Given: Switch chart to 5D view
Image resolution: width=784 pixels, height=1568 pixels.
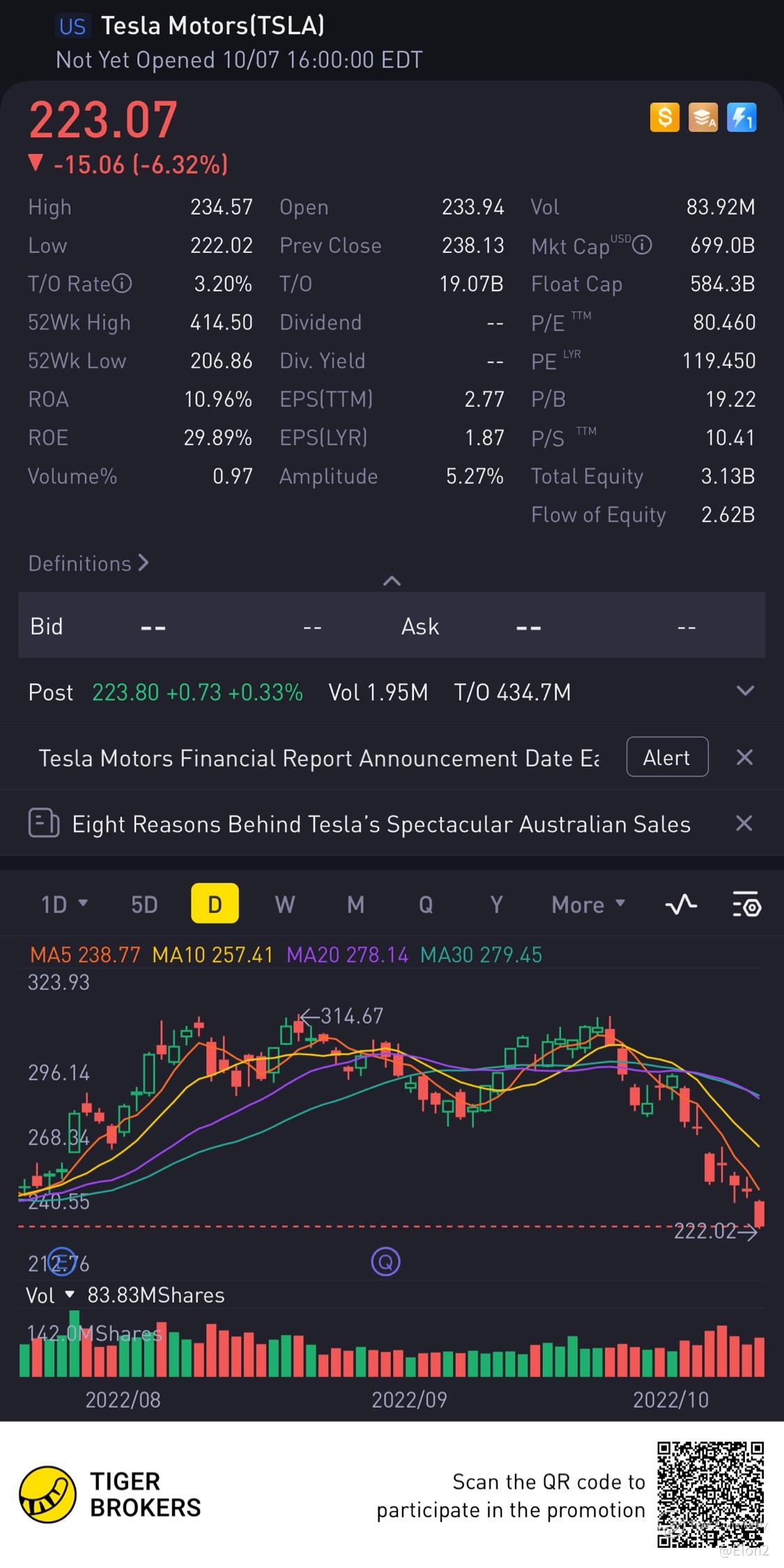Looking at the screenshot, I should 144,904.
